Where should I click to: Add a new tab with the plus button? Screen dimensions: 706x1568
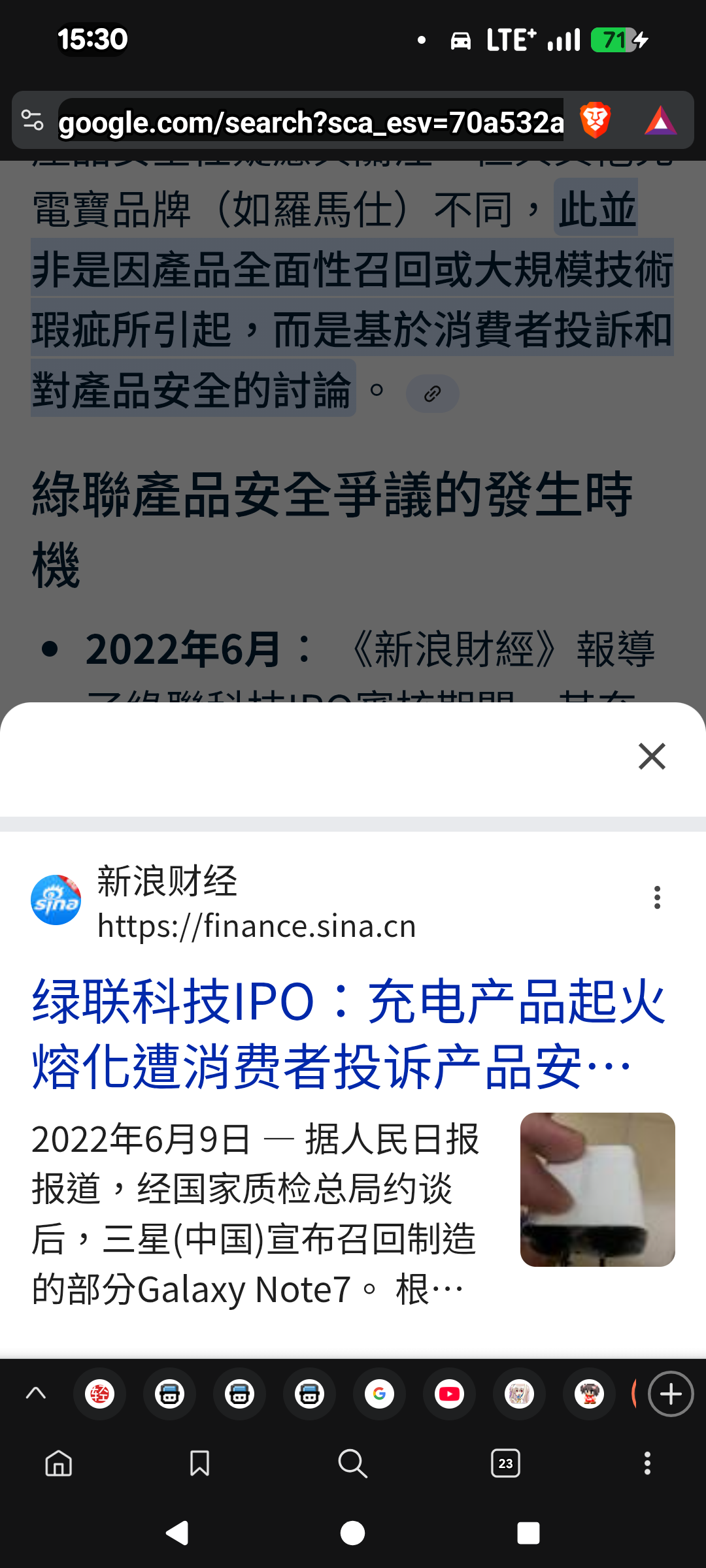tap(671, 1394)
